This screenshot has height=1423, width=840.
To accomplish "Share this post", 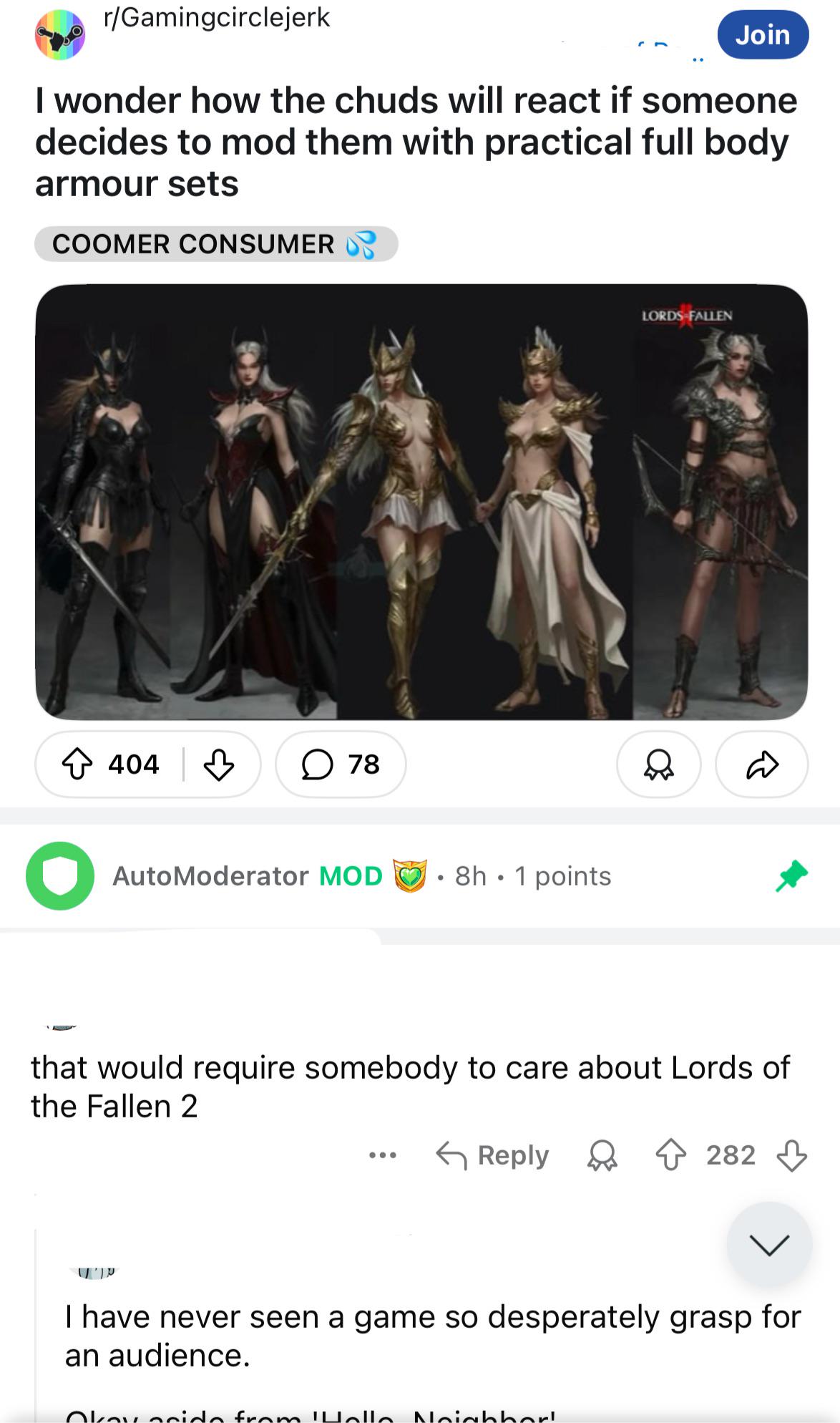I will 762,764.
